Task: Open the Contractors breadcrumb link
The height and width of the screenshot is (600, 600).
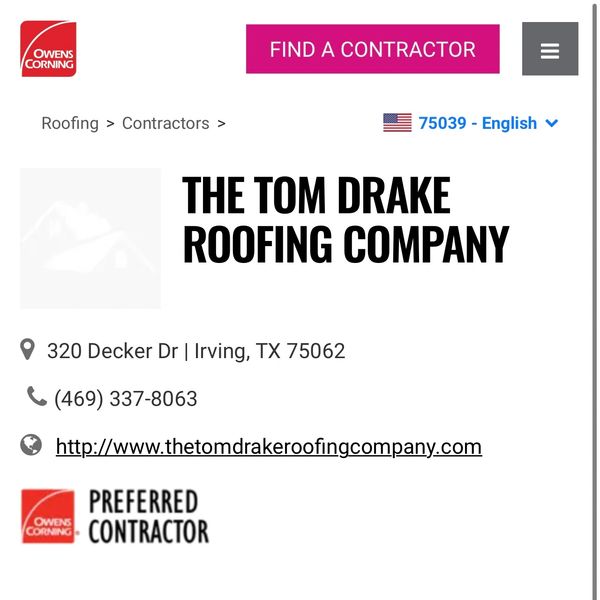Action: coord(165,123)
